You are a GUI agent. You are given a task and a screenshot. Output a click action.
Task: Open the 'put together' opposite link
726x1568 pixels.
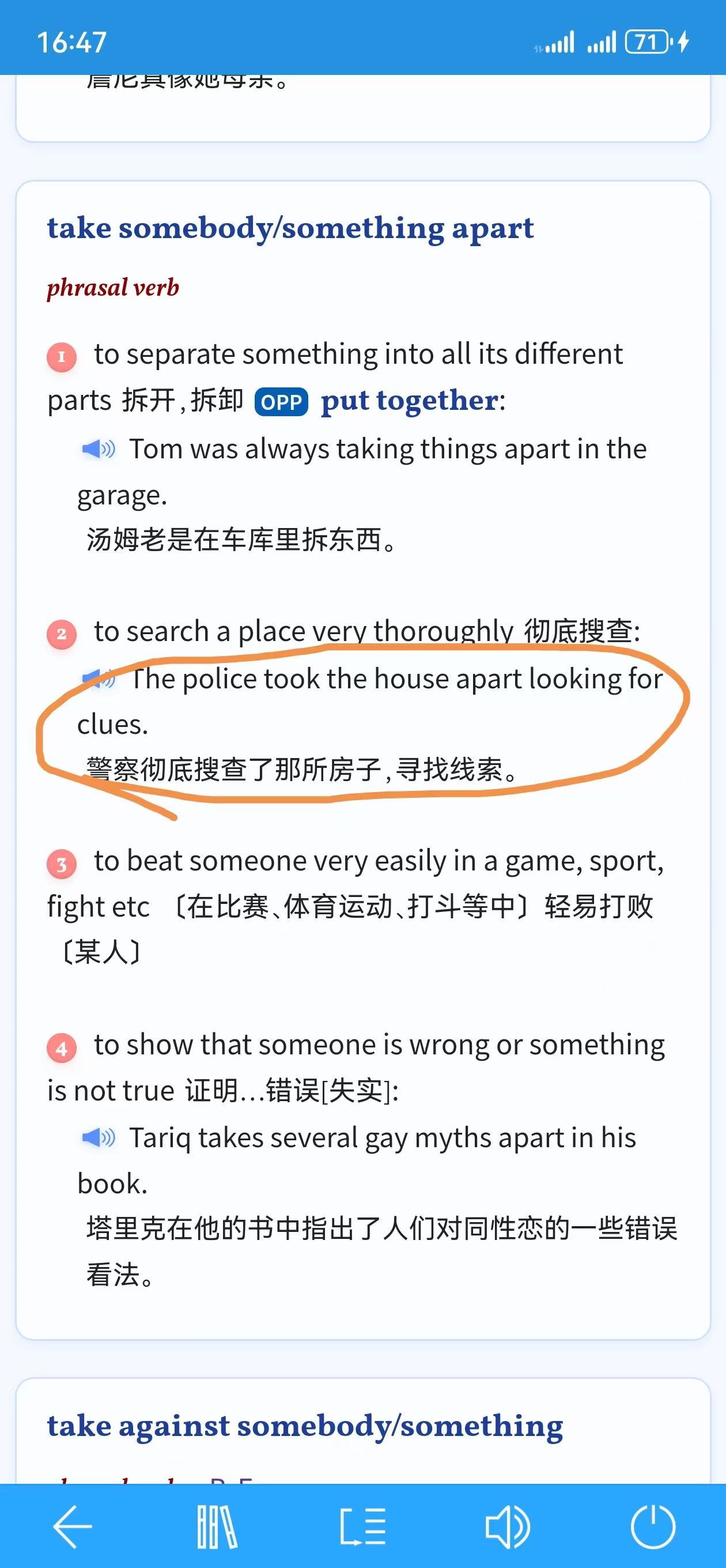[x=410, y=401]
